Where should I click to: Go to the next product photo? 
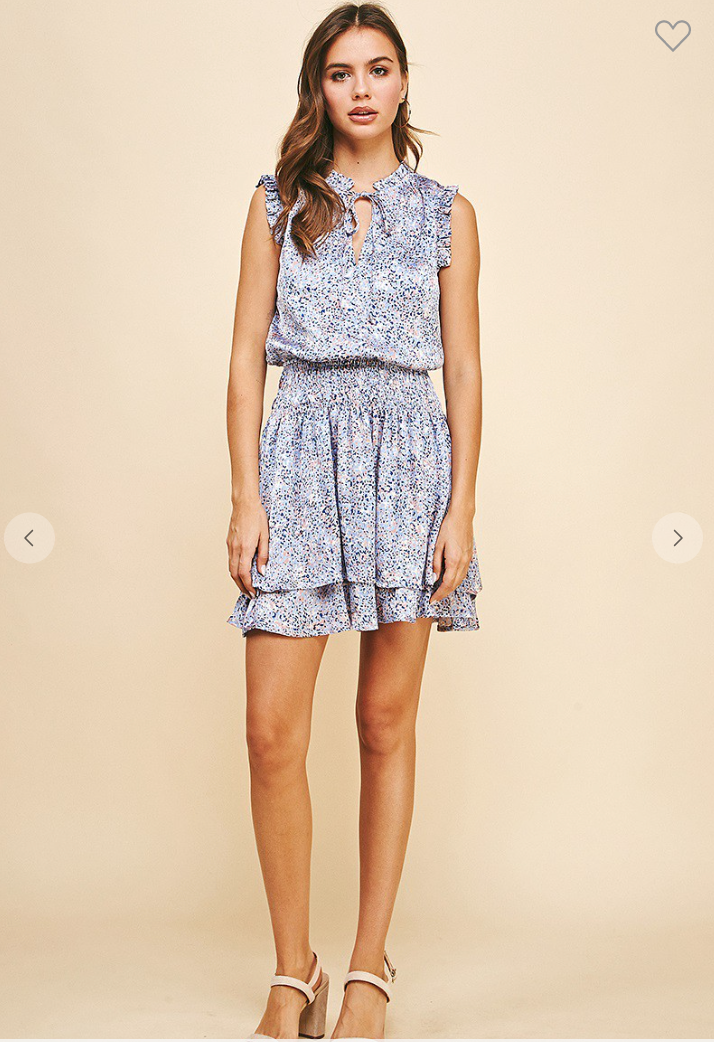(677, 538)
